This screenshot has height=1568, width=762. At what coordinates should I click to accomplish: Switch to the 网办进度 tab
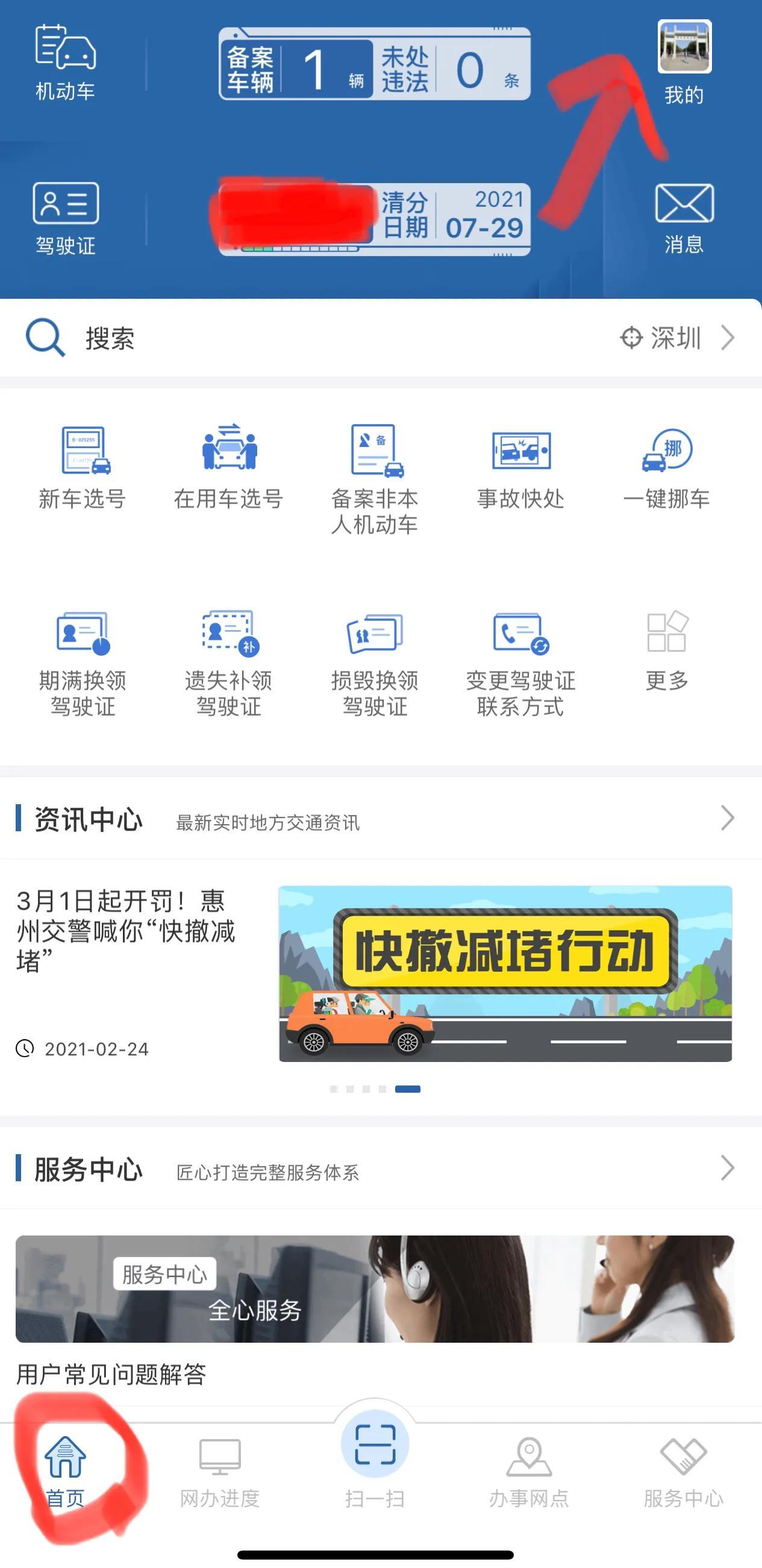click(x=220, y=1470)
